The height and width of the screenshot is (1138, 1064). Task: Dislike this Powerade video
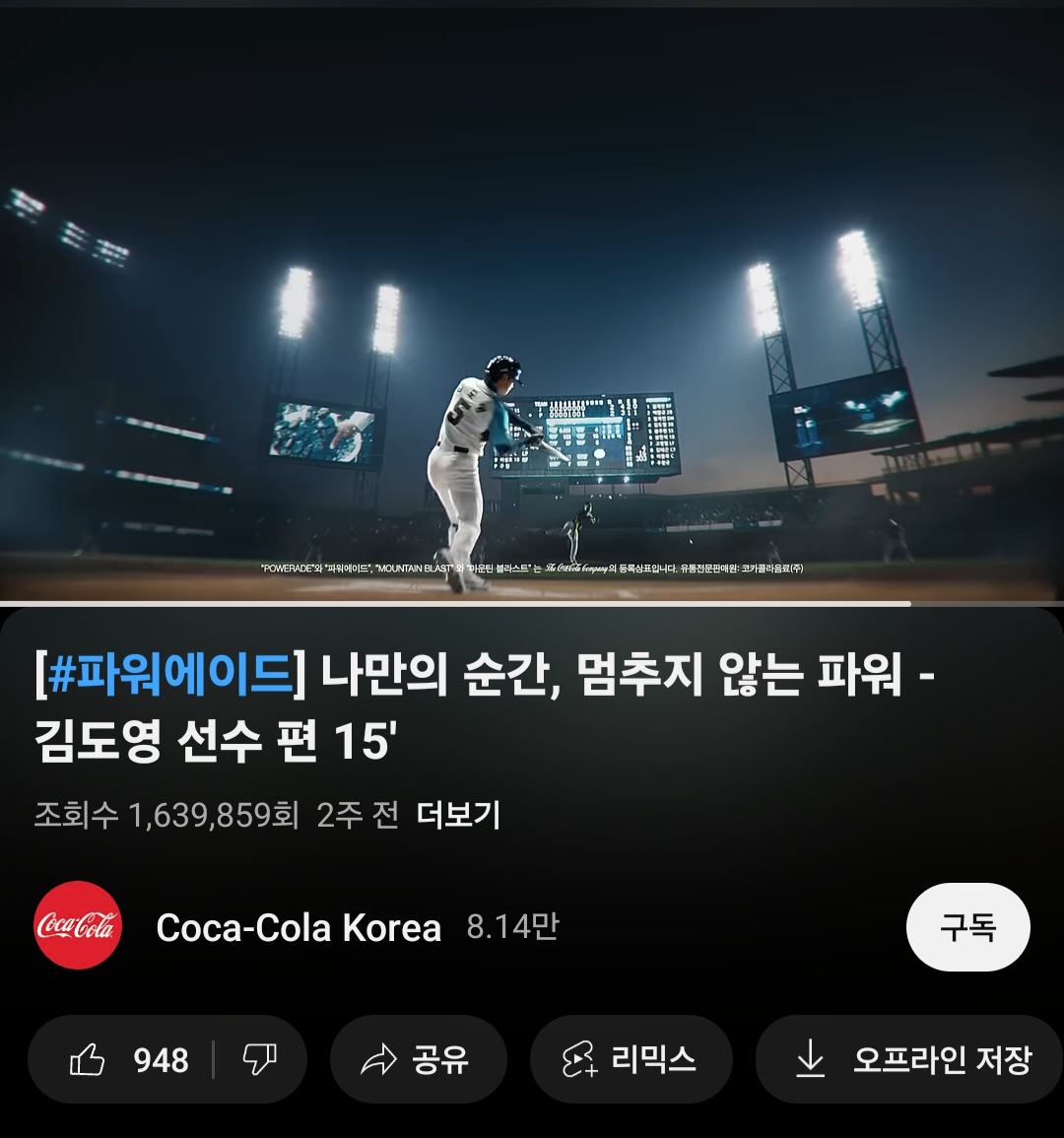259,1060
